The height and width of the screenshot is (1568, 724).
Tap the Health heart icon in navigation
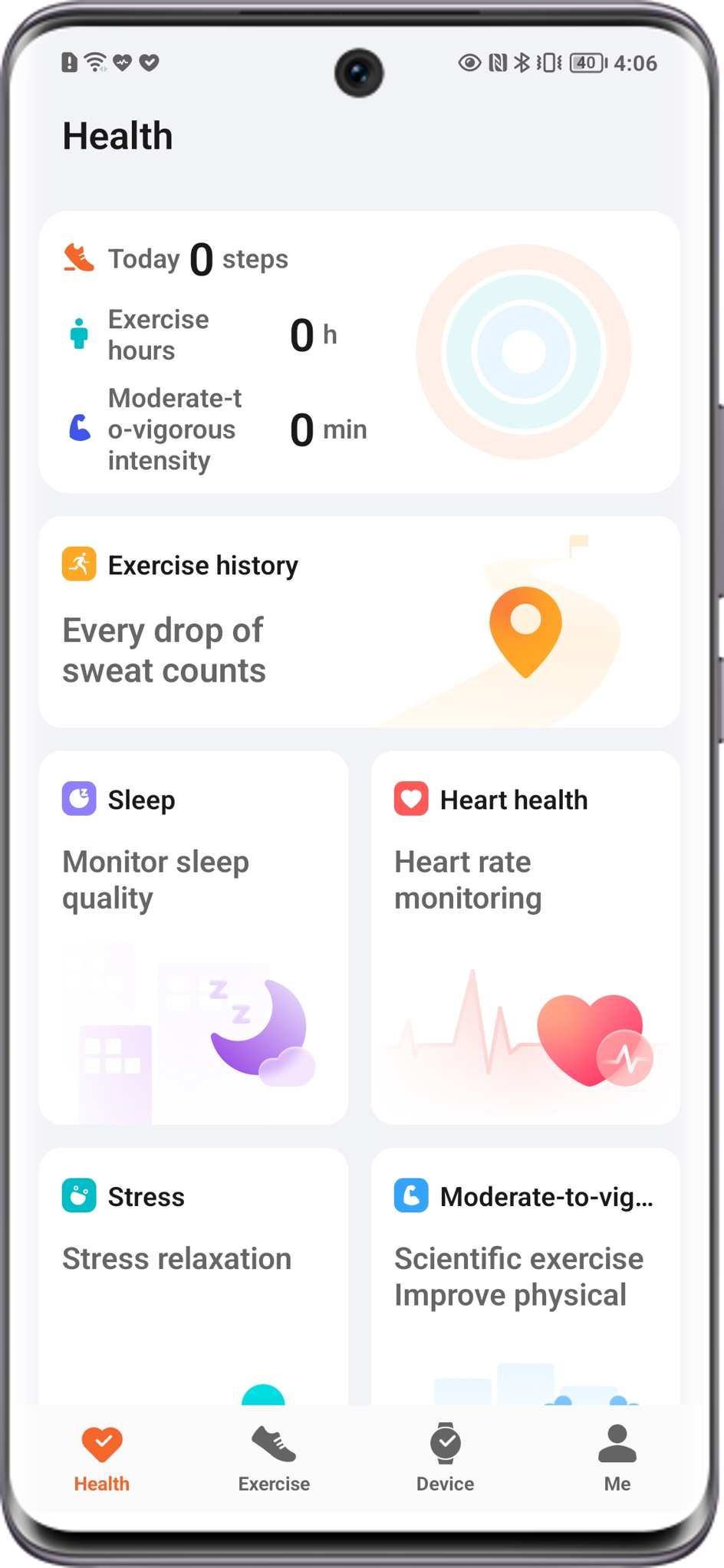[101, 1445]
